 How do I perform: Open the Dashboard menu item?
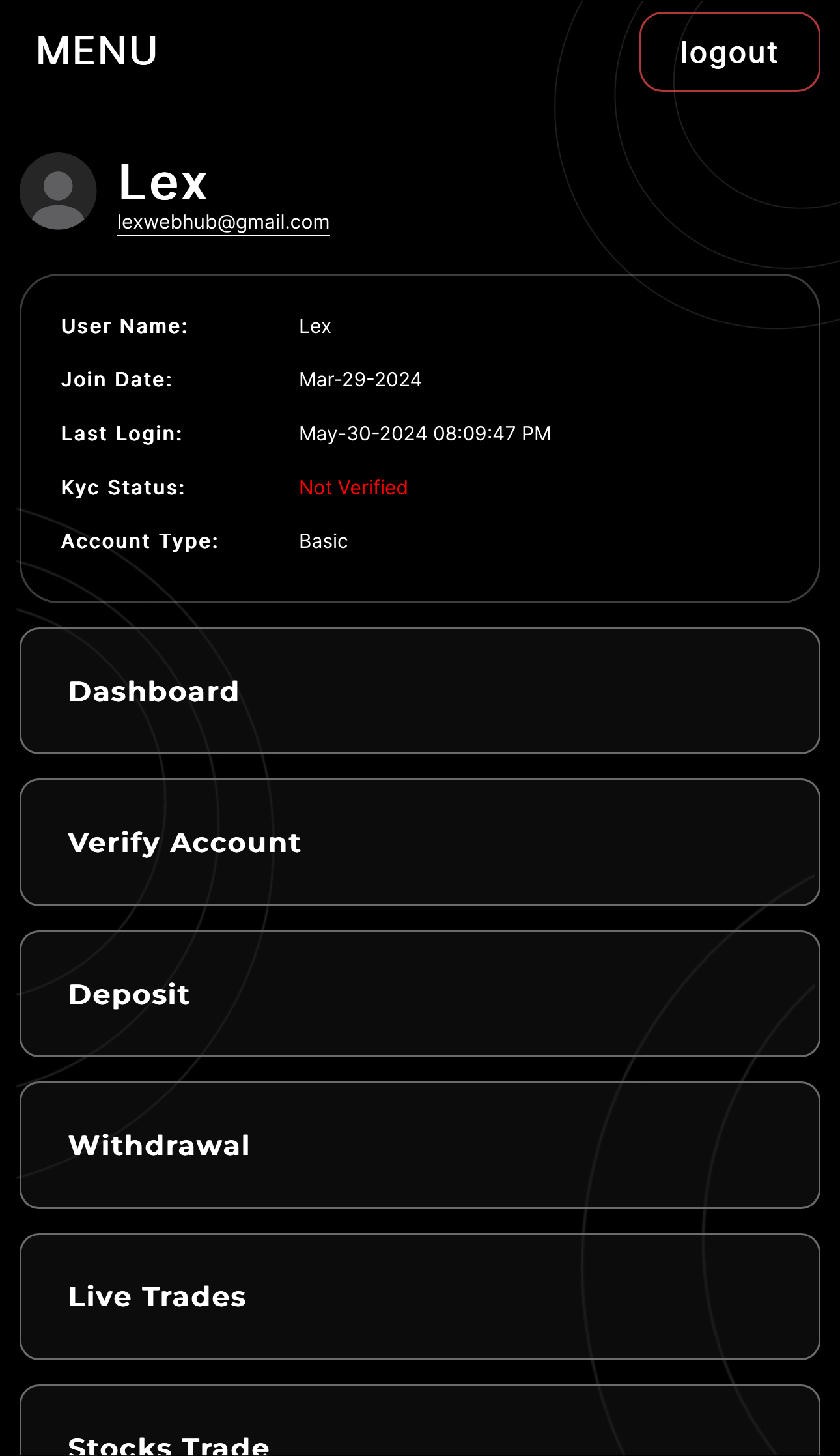tap(420, 691)
